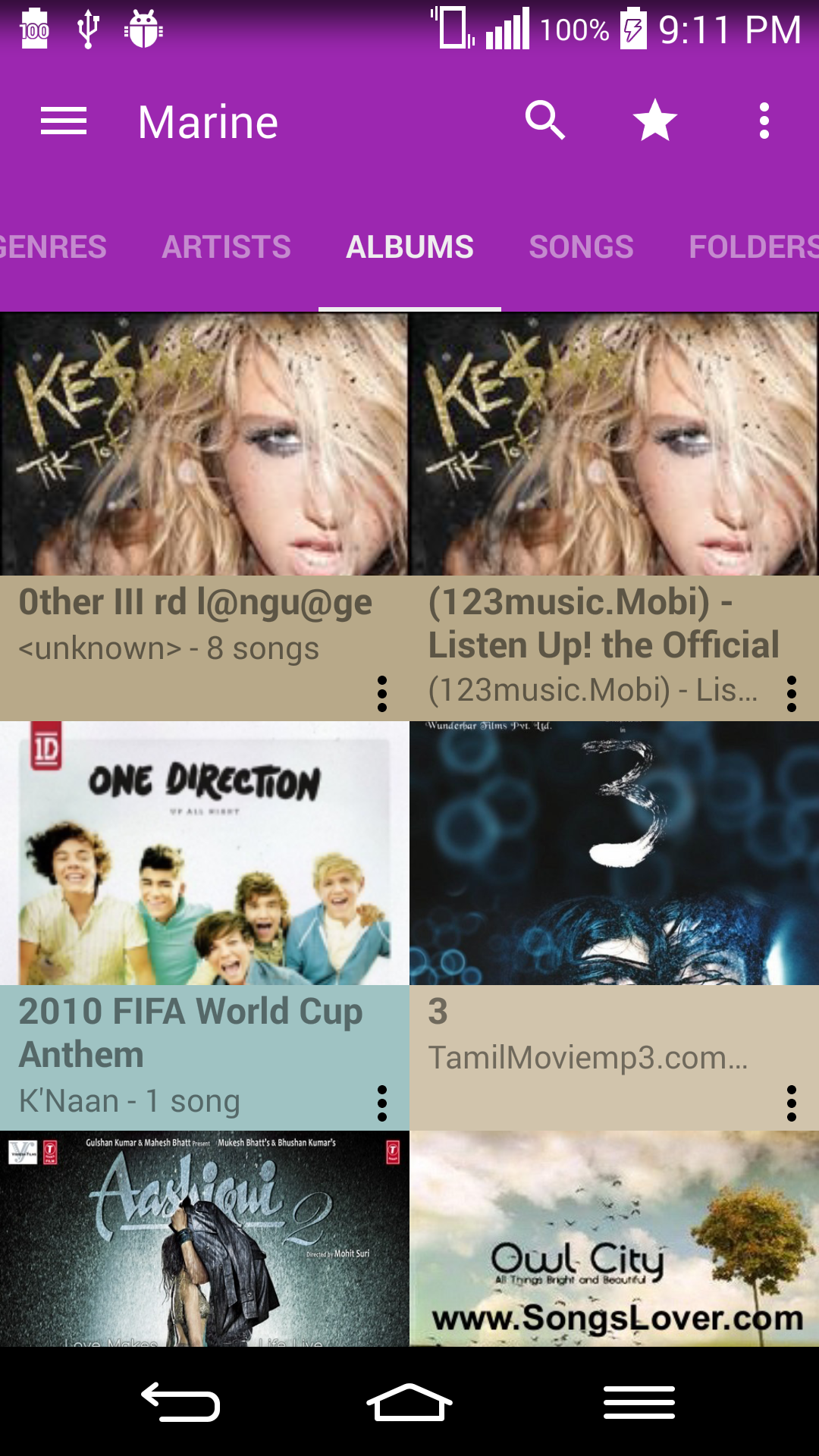The image size is (819, 1456).
Task: Go to the Songs tab
Action: pos(582,246)
